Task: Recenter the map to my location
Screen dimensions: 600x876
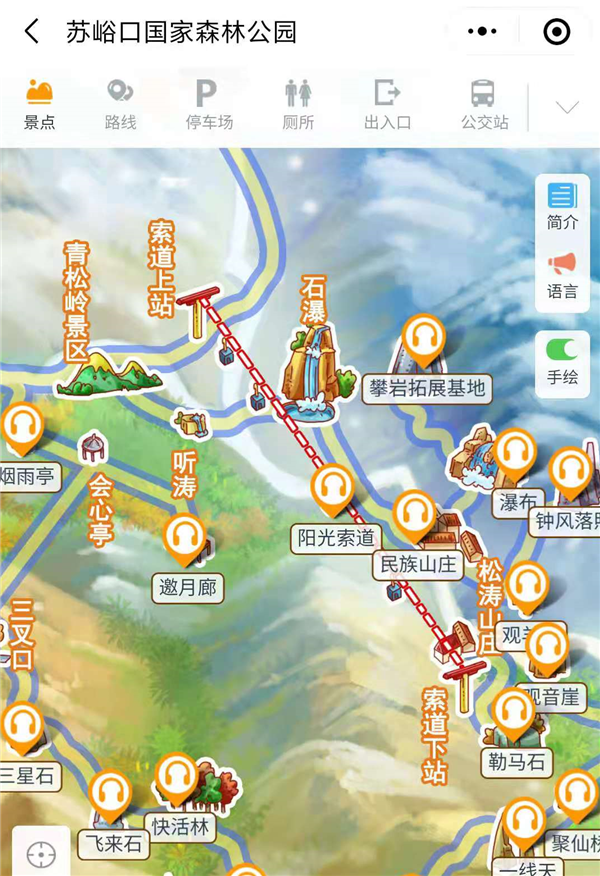Action: (41, 854)
